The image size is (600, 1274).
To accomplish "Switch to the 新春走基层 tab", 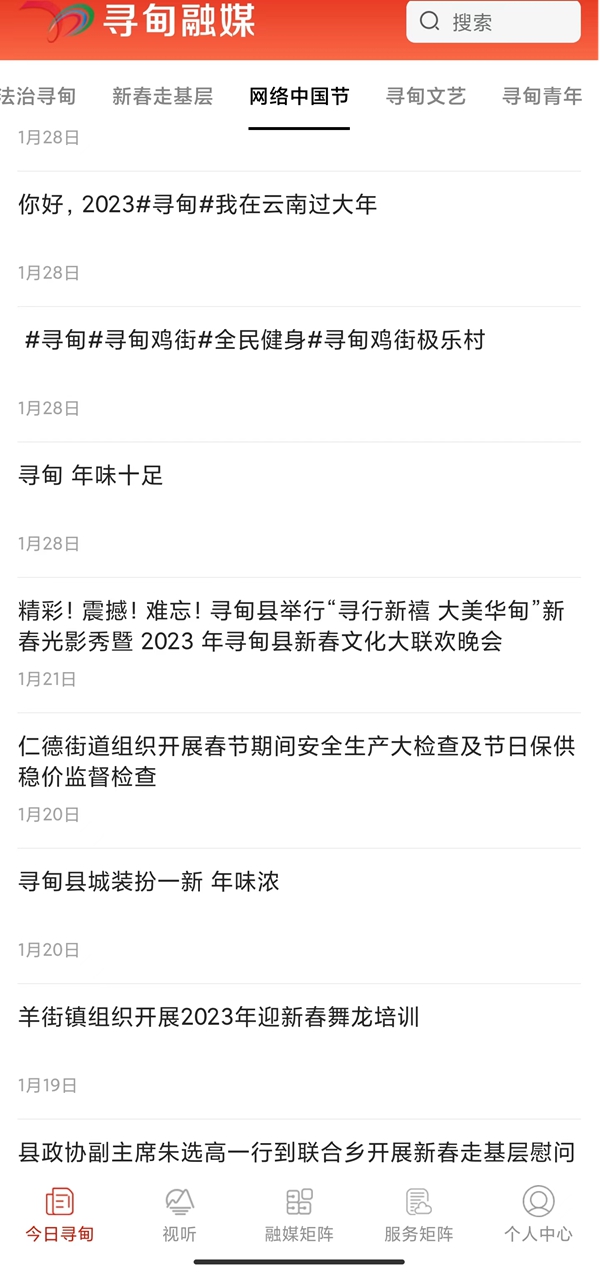I will coord(162,96).
